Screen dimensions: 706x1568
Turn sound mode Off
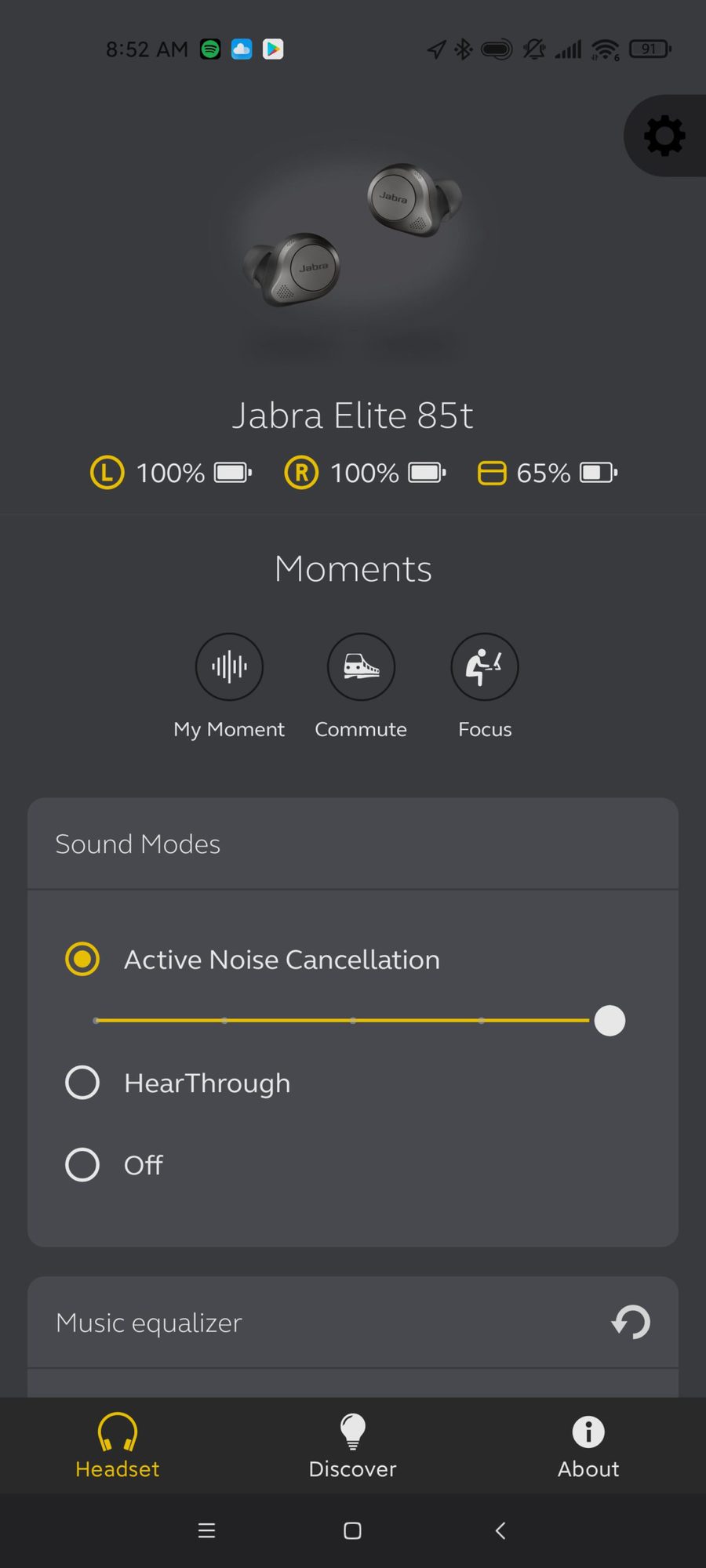[x=82, y=1165]
